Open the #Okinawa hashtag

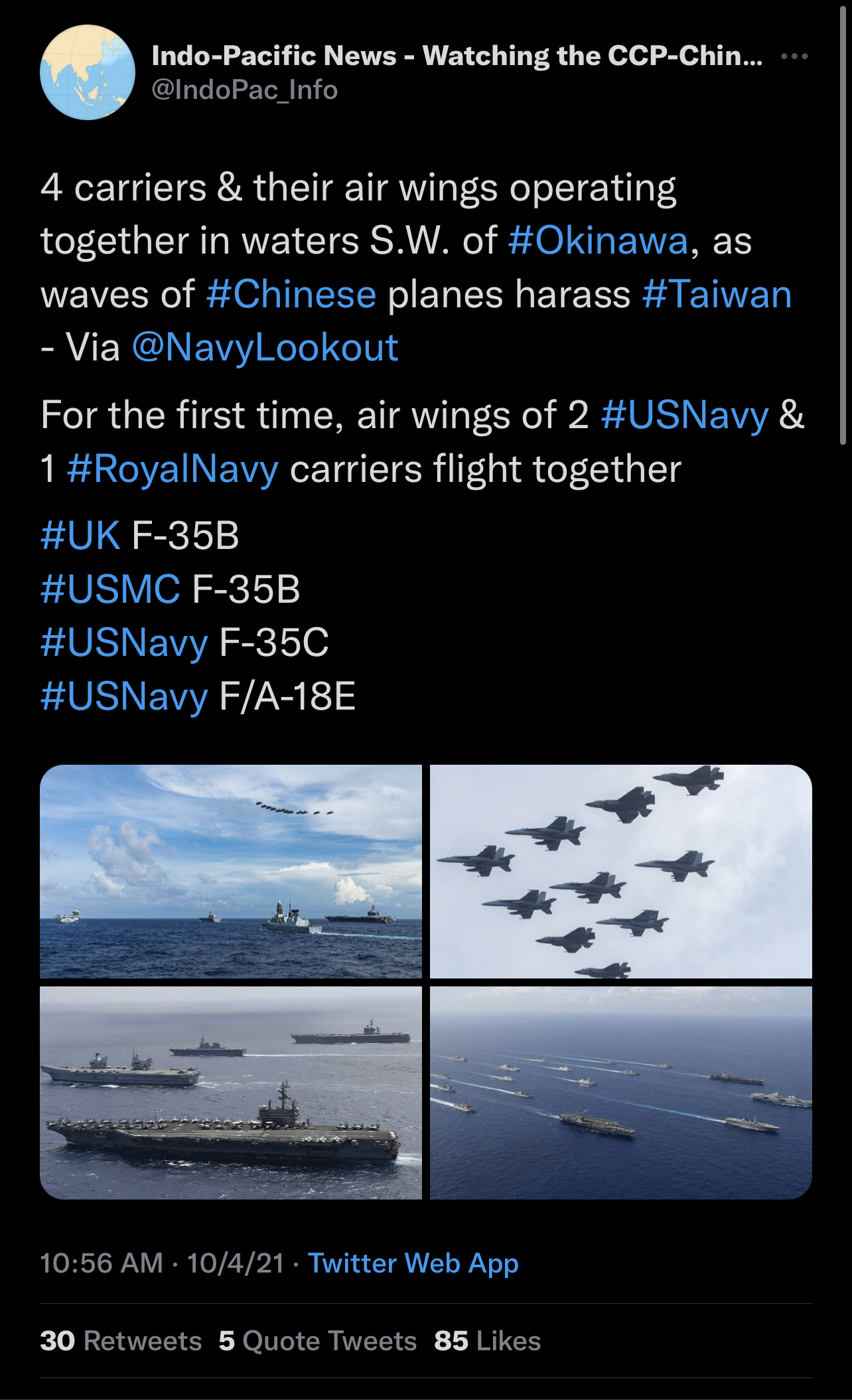(598, 240)
